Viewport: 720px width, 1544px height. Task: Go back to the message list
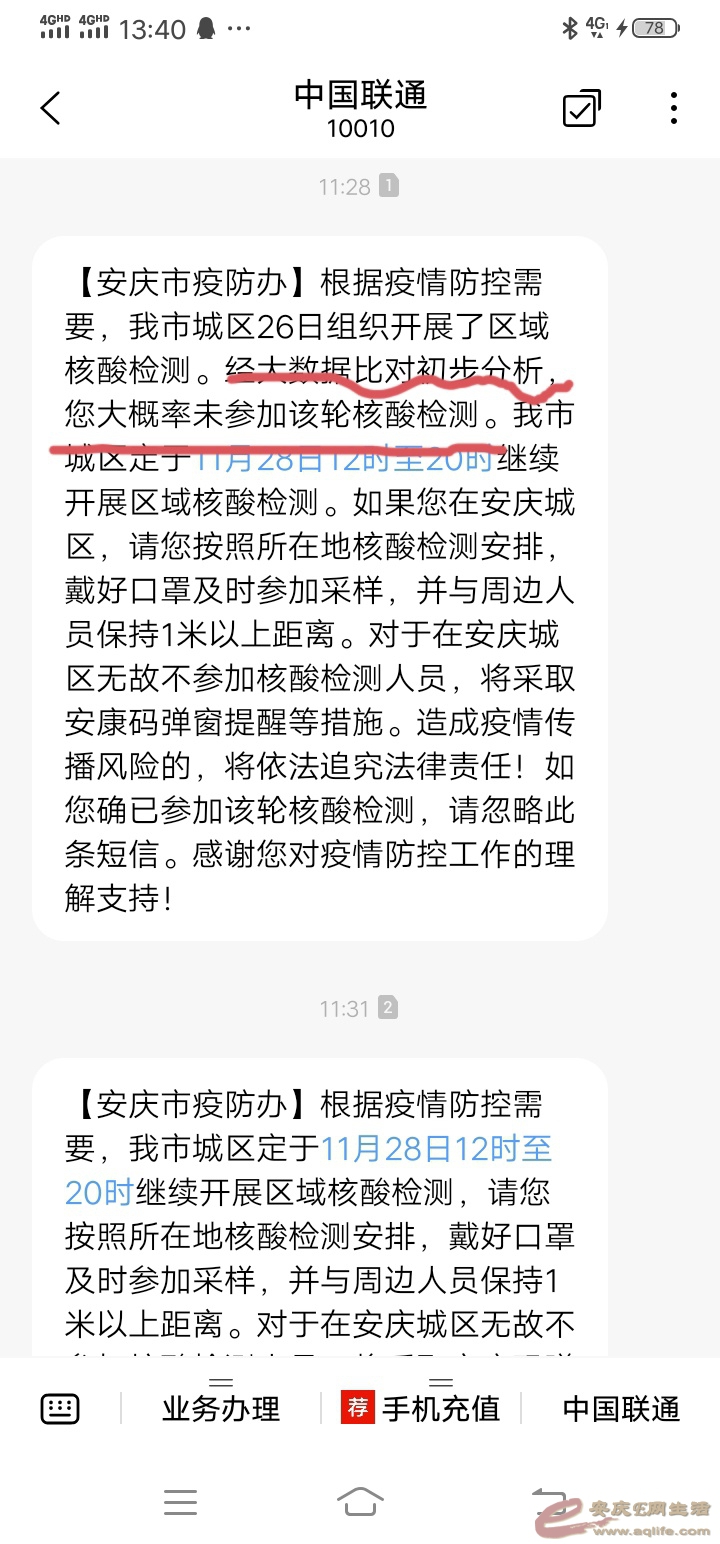50,108
